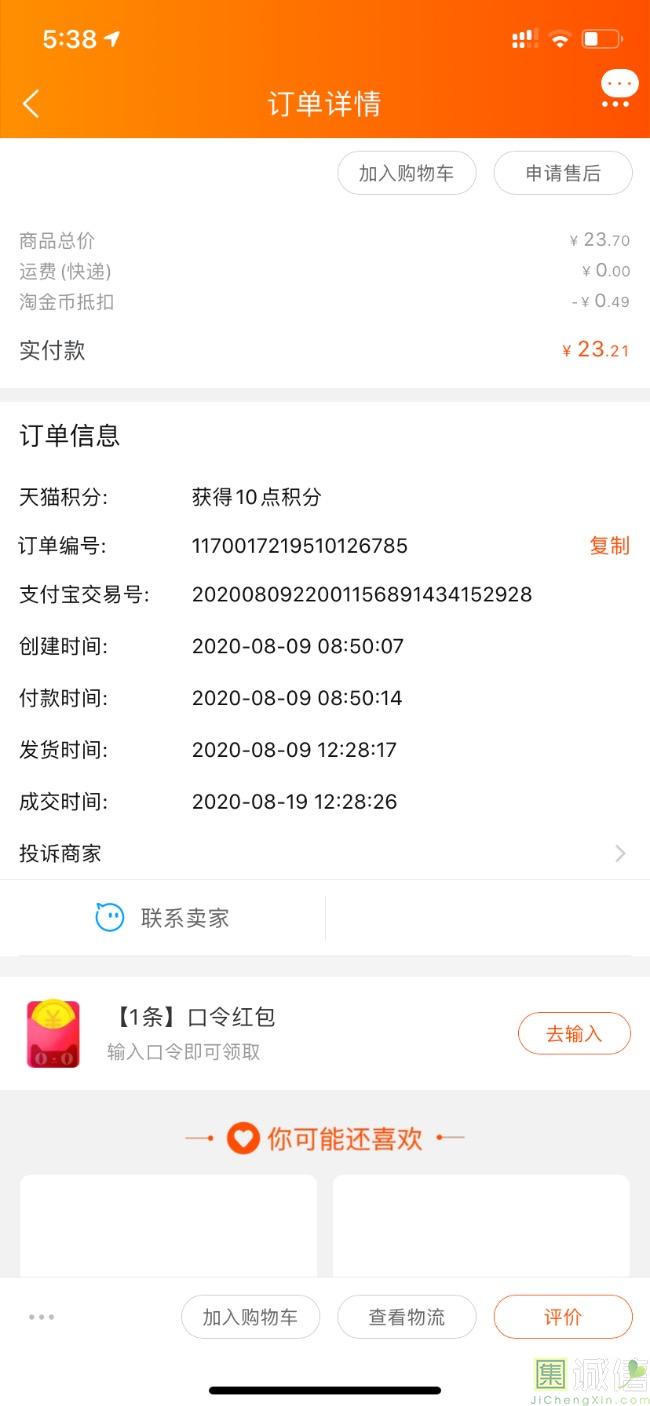The height and width of the screenshot is (1406, 650).
Task: Tap 去输入 to enter the red packet code
Action: pyautogui.click(x=574, y=1033)
